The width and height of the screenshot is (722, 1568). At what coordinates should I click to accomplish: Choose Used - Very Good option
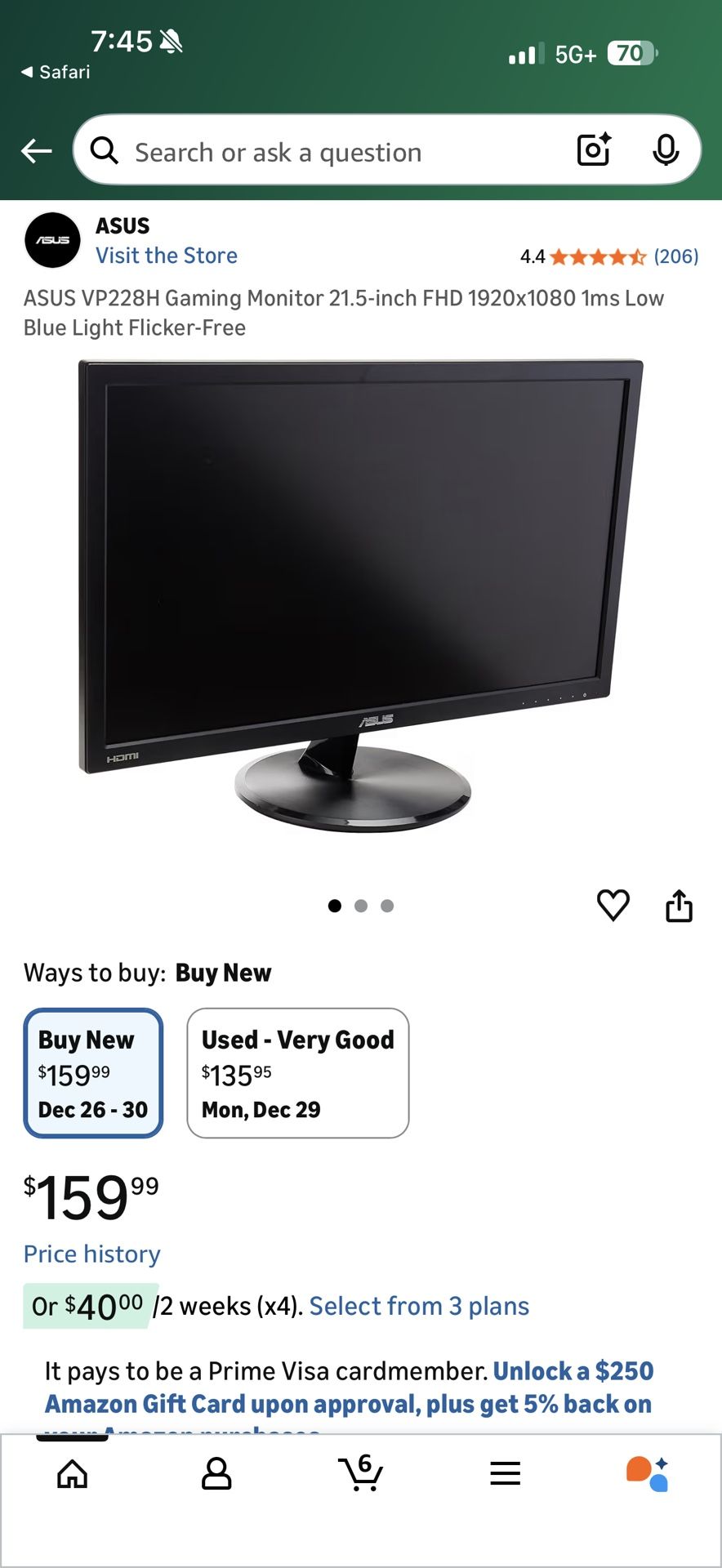(298, 1073)
